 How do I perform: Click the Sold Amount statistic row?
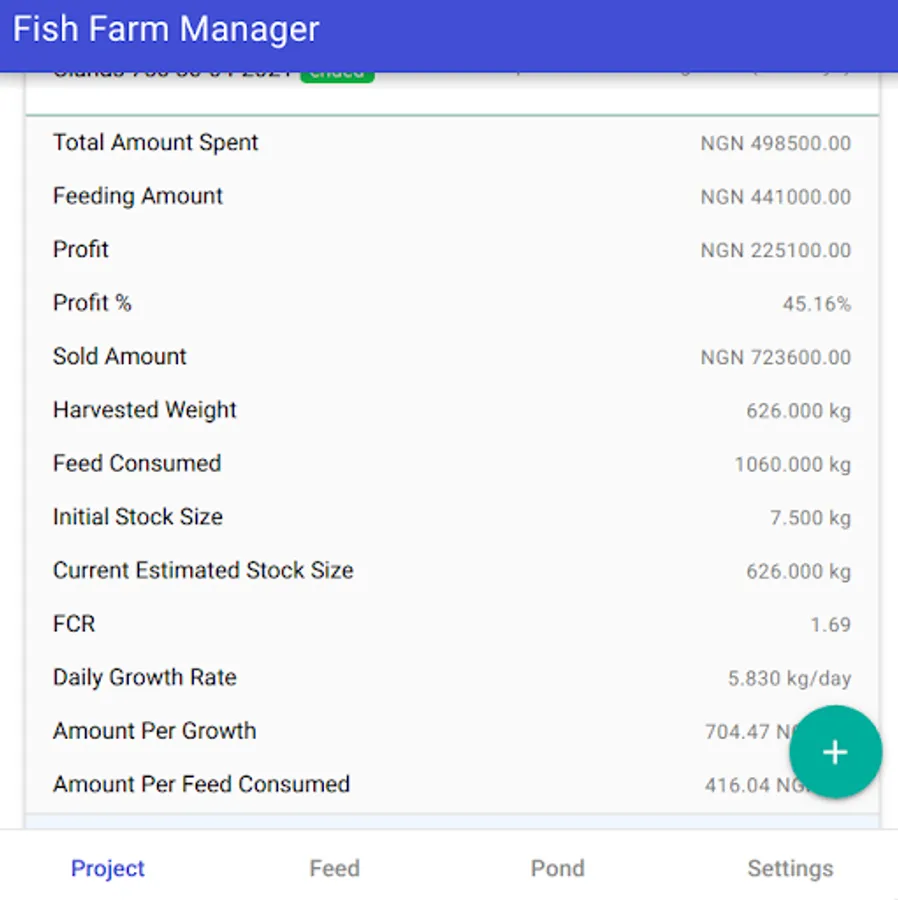[x=450, y=356]
